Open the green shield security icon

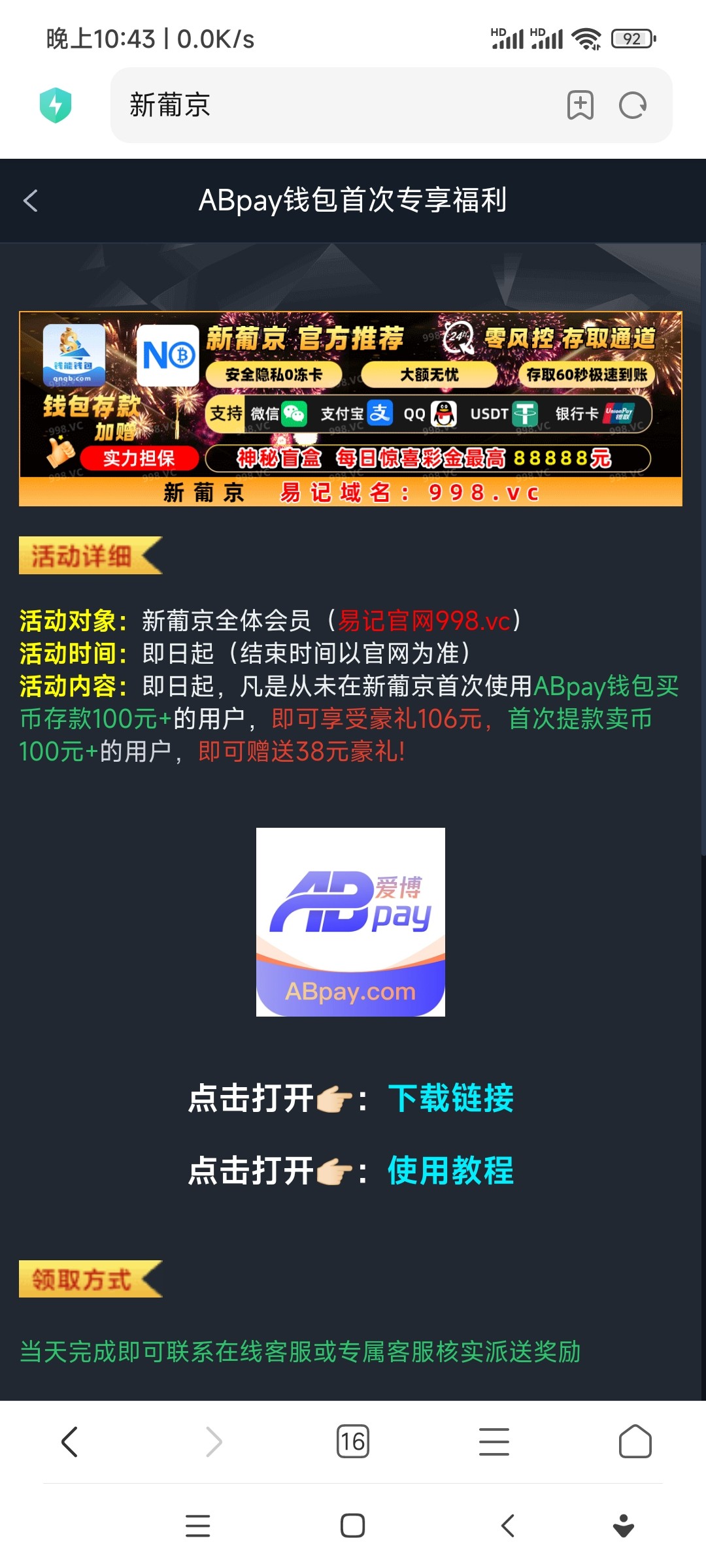[56, 105]
